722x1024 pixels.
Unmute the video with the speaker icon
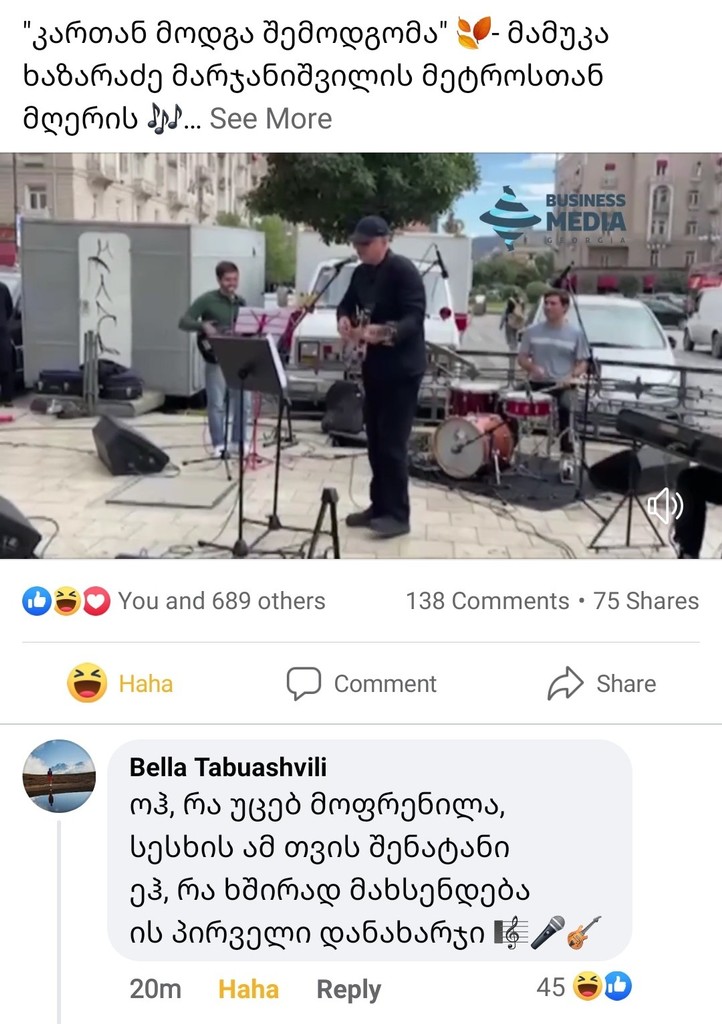(665, 507)
